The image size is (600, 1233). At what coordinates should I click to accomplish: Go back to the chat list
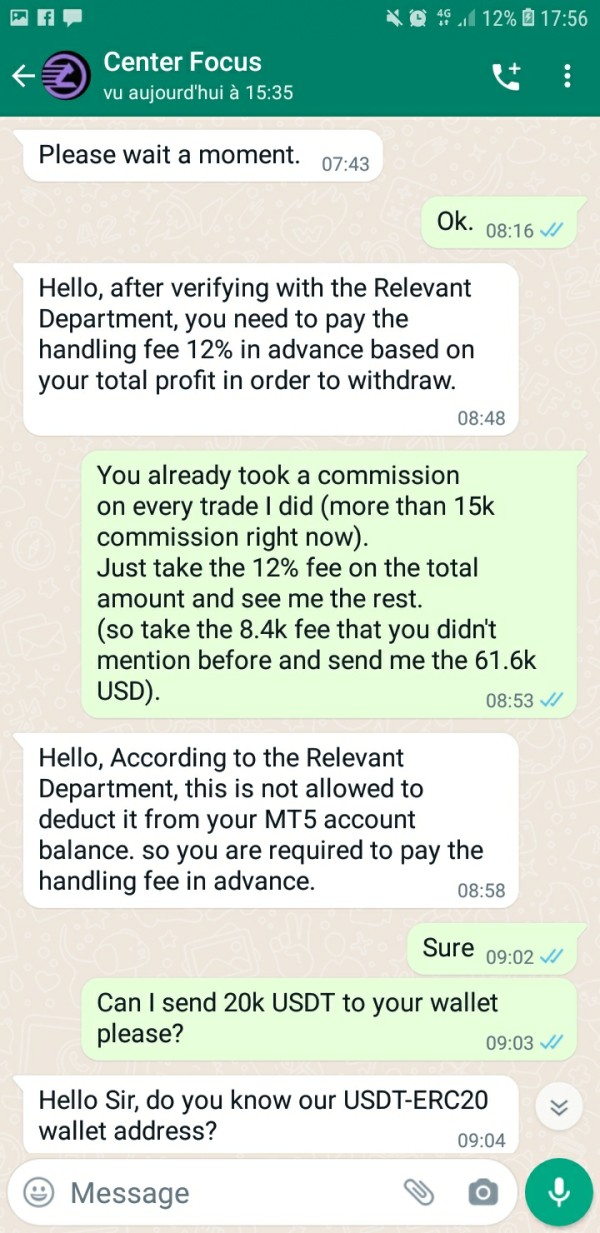click(22, 76)
